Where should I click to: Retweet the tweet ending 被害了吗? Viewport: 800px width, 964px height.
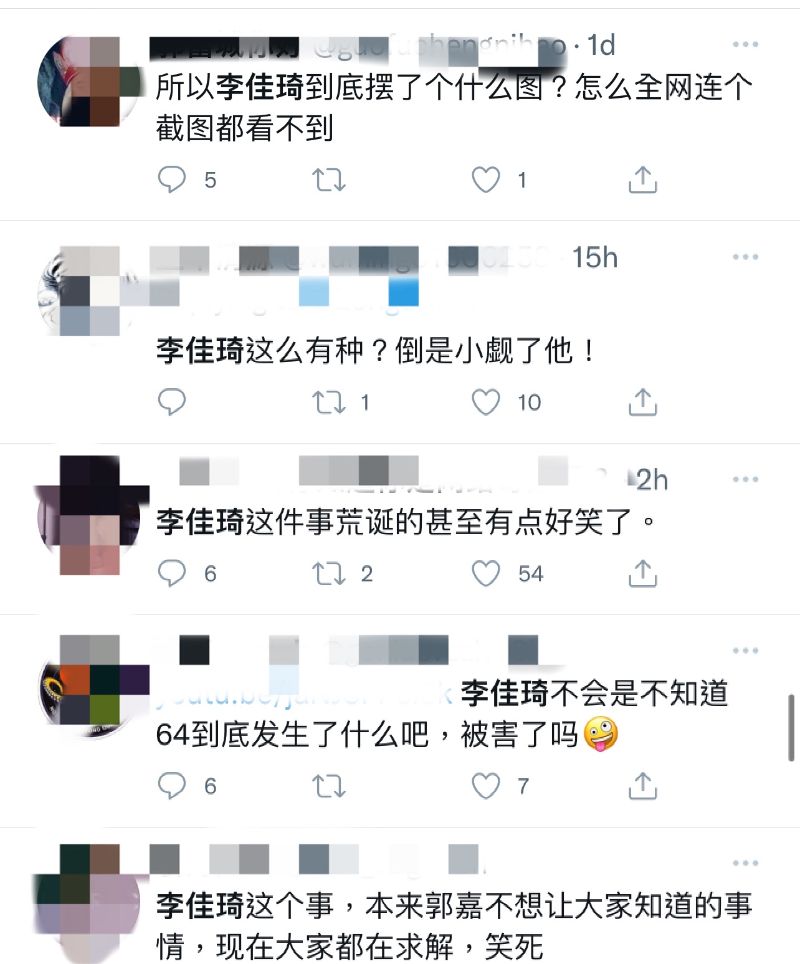(x=329, y=786)
